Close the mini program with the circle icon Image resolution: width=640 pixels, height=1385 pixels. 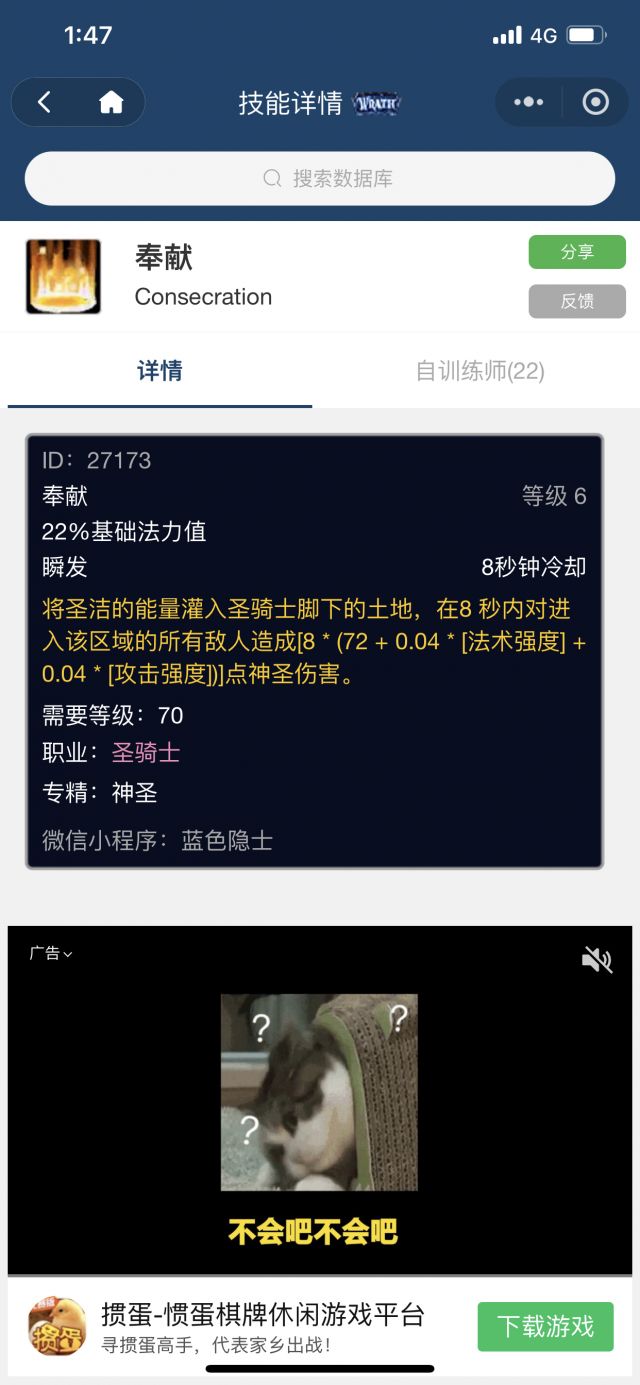point(596,102)
